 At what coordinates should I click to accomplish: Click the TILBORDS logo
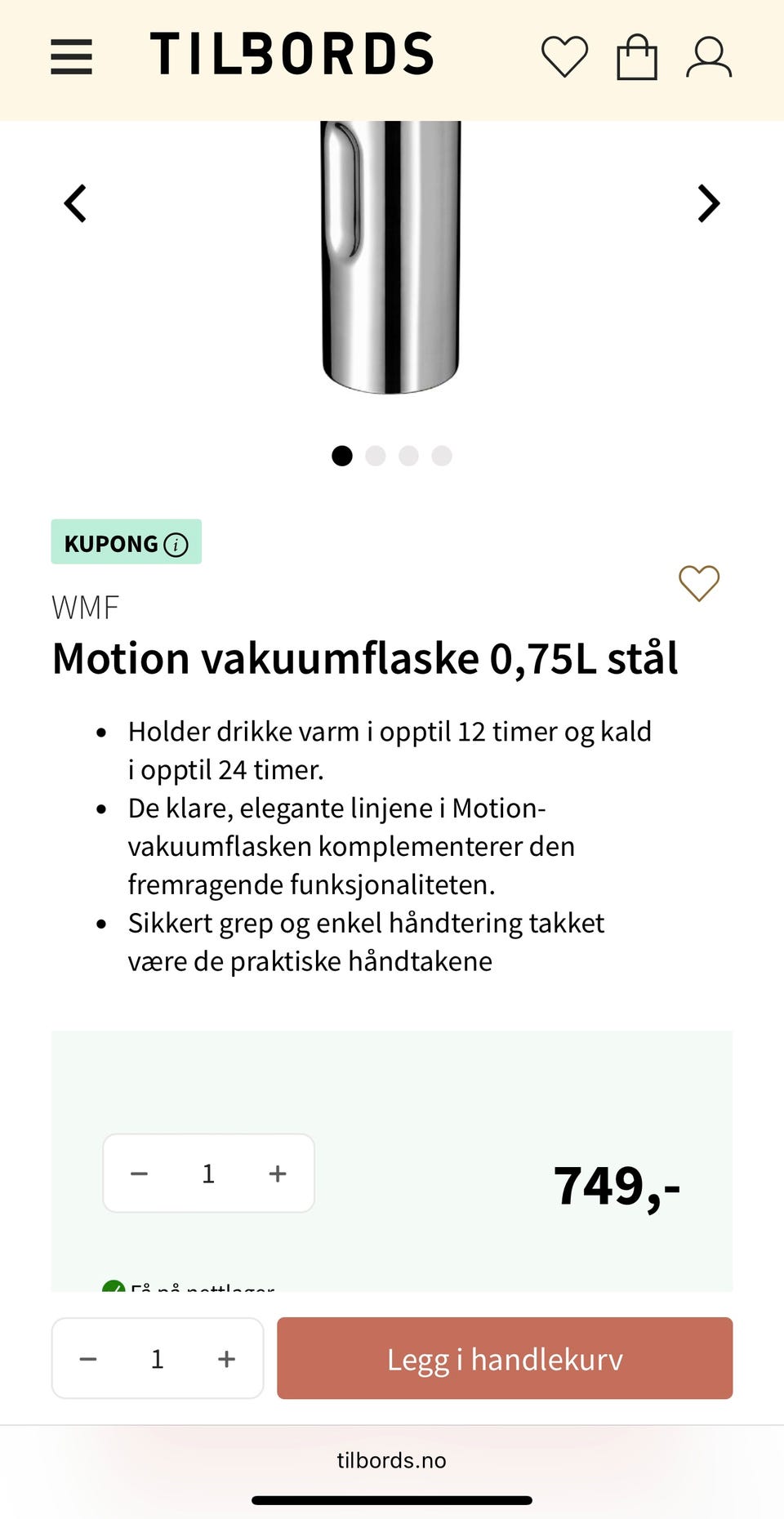pos(292,54)
